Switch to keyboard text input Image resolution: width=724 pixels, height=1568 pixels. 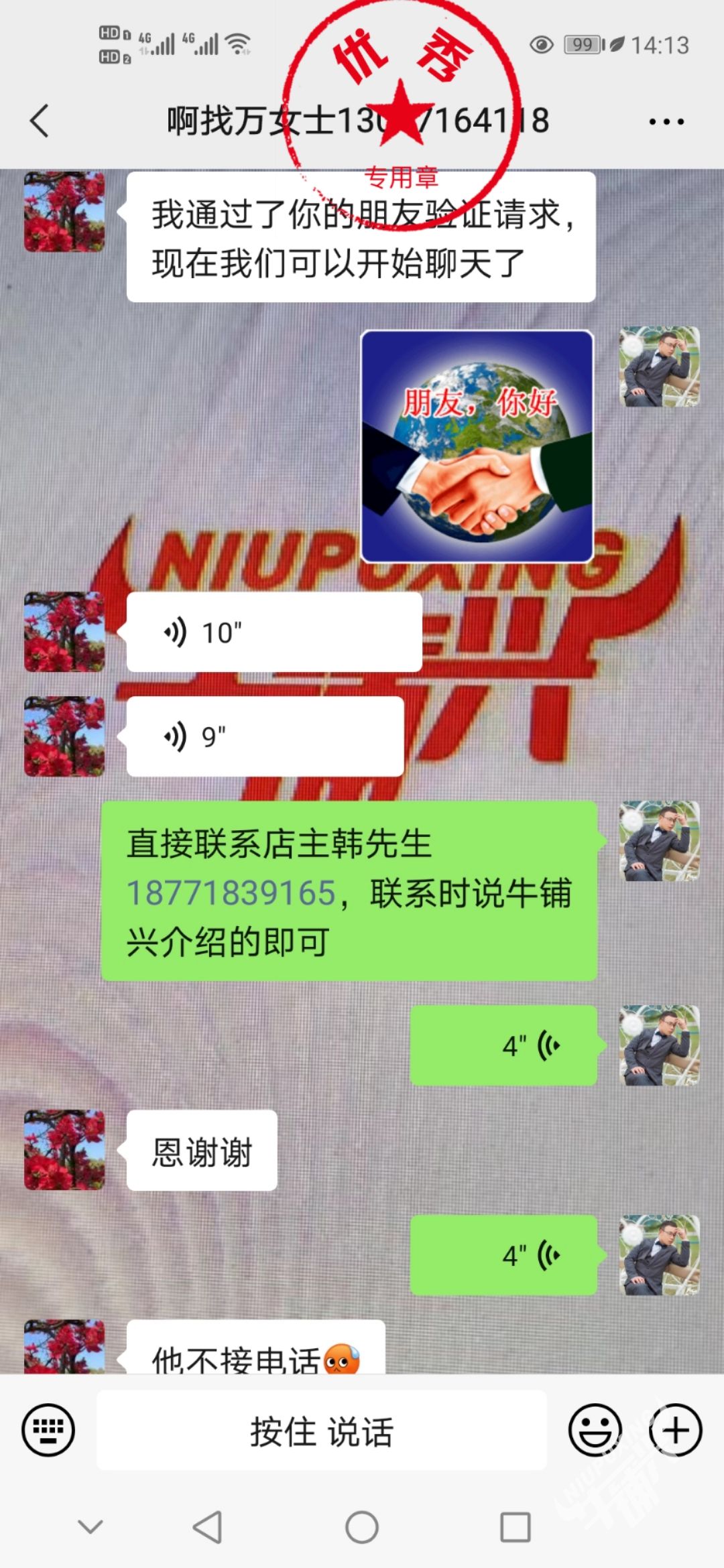click(x=48, y=1430)
